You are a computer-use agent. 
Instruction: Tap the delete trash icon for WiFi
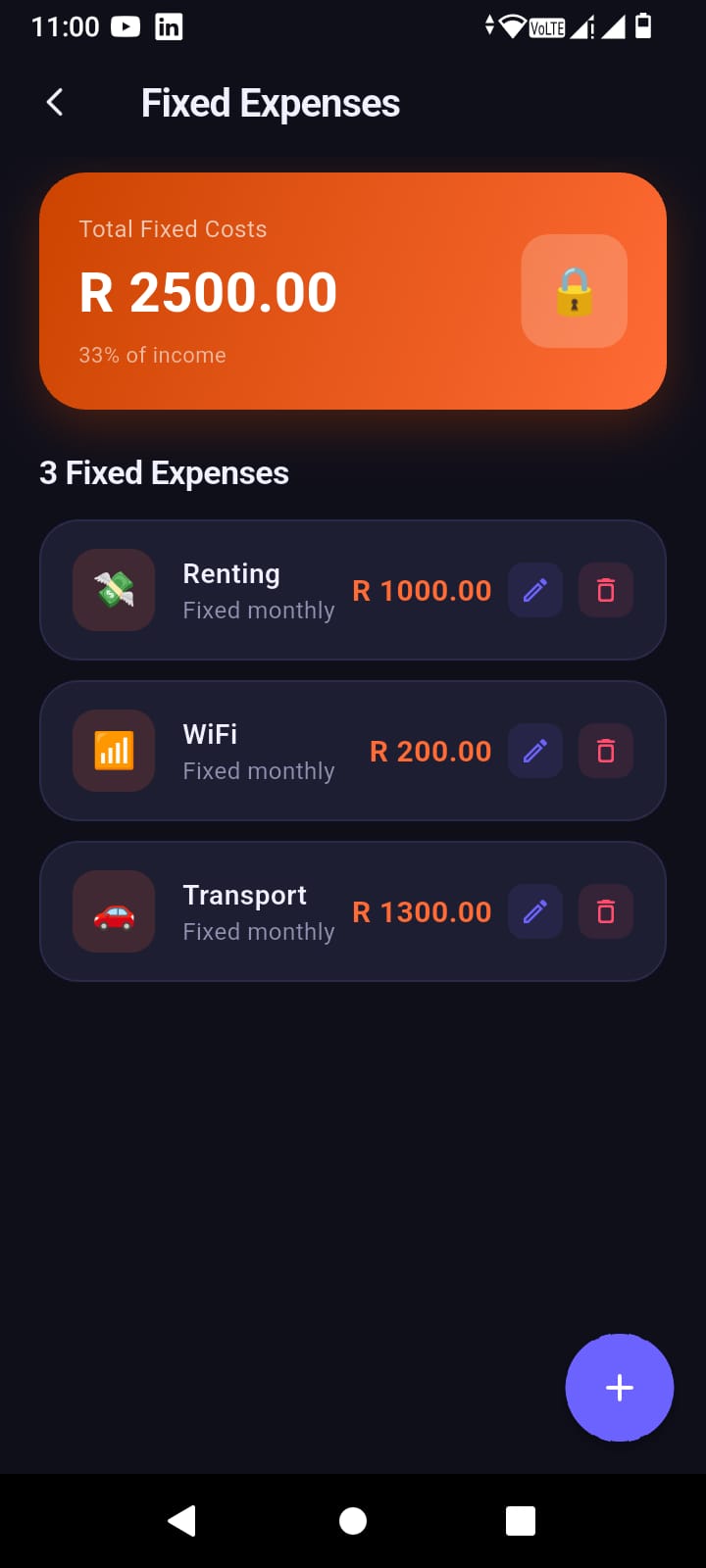[605, 751]
